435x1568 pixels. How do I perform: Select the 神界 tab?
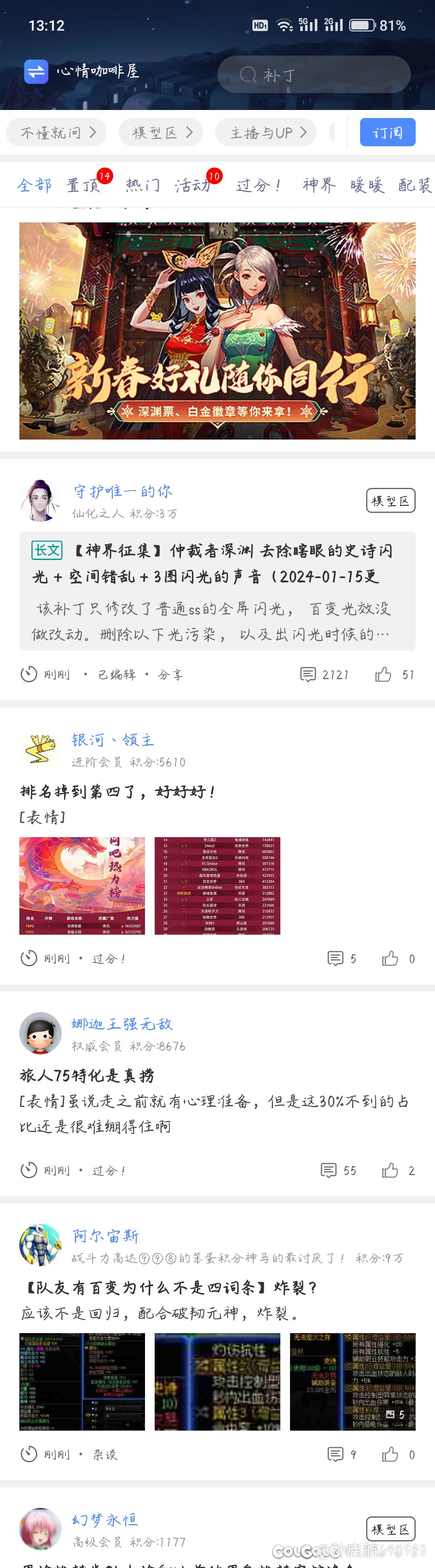point(319,185)
